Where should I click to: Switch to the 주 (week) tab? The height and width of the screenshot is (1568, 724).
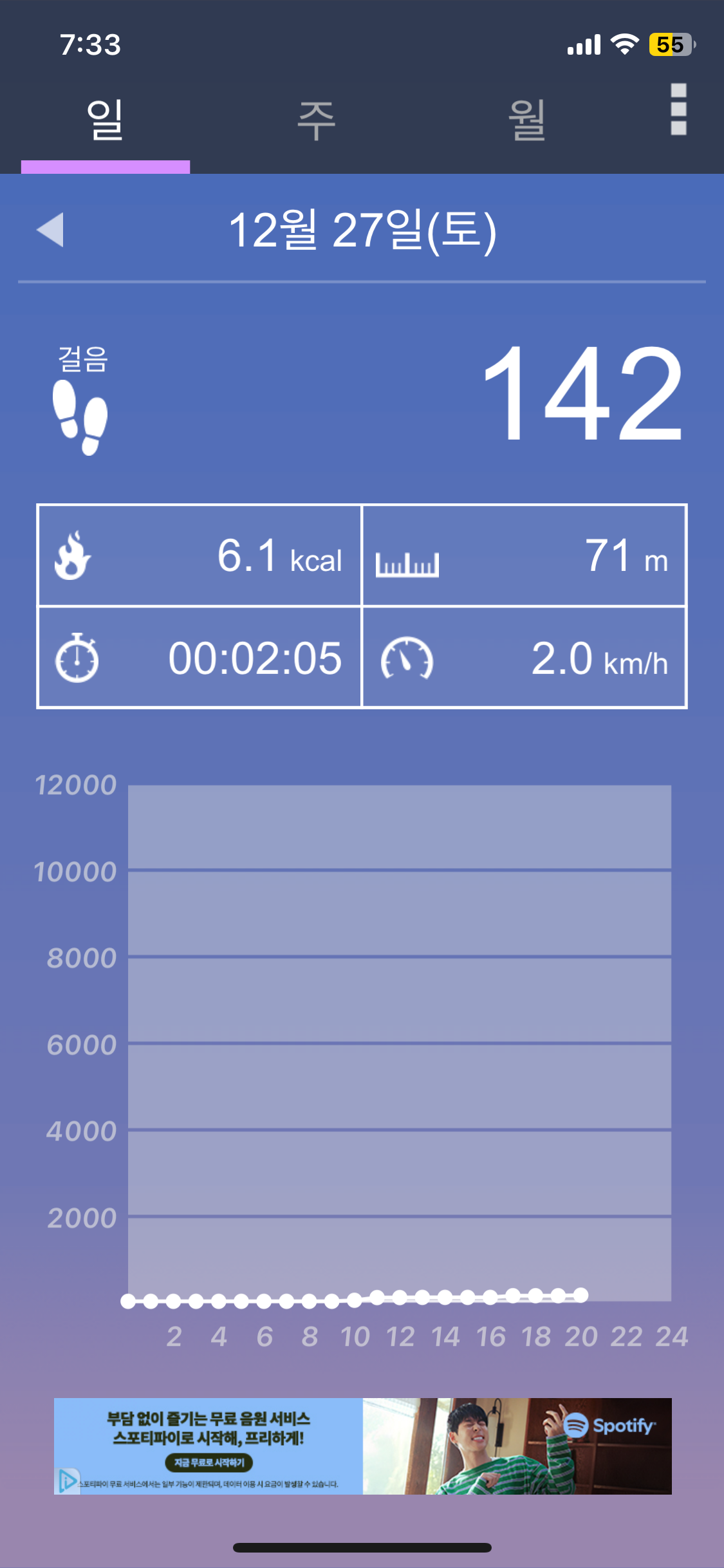tap(316, 120)
